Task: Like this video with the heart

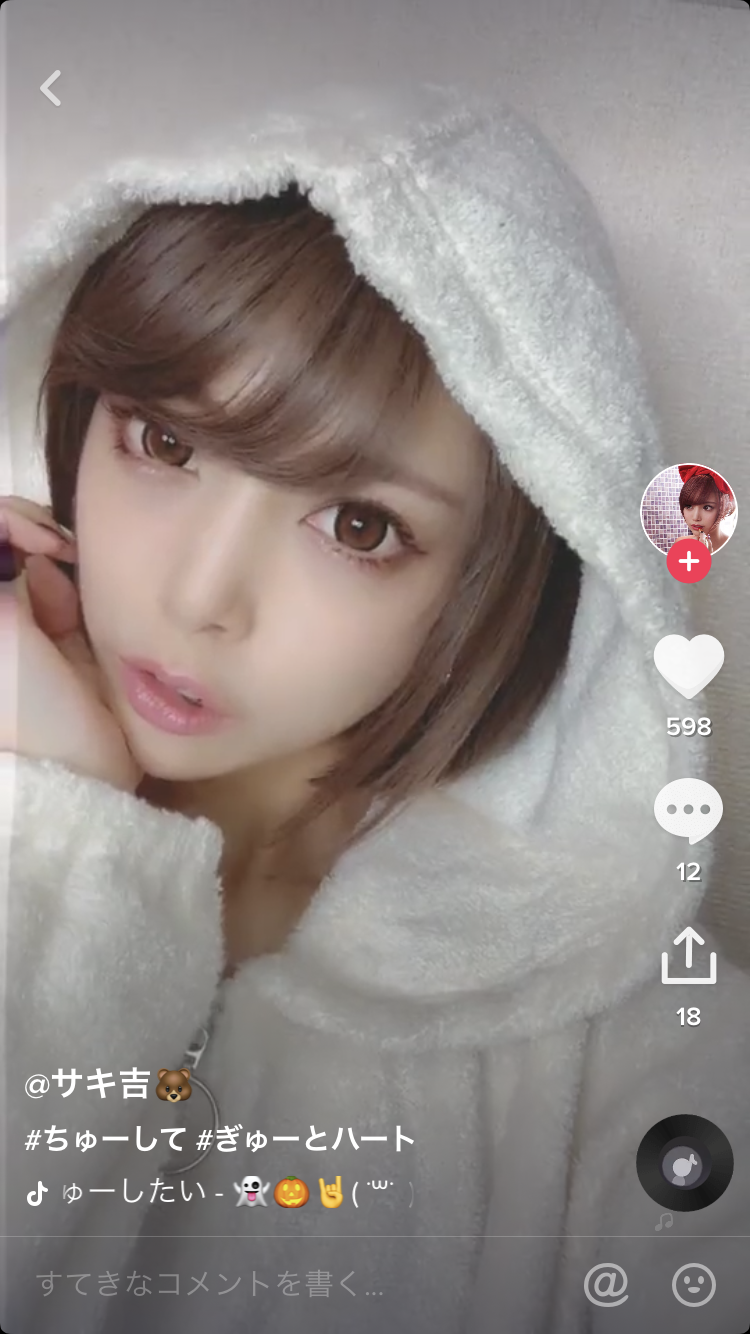Action: coord(688,667)
